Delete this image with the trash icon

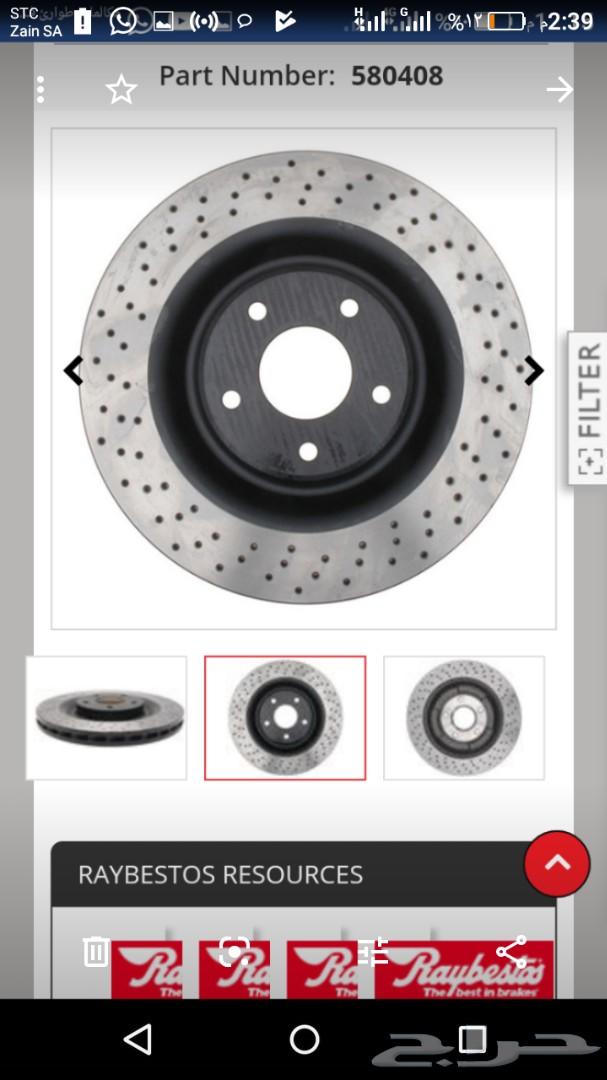(96, 951)
